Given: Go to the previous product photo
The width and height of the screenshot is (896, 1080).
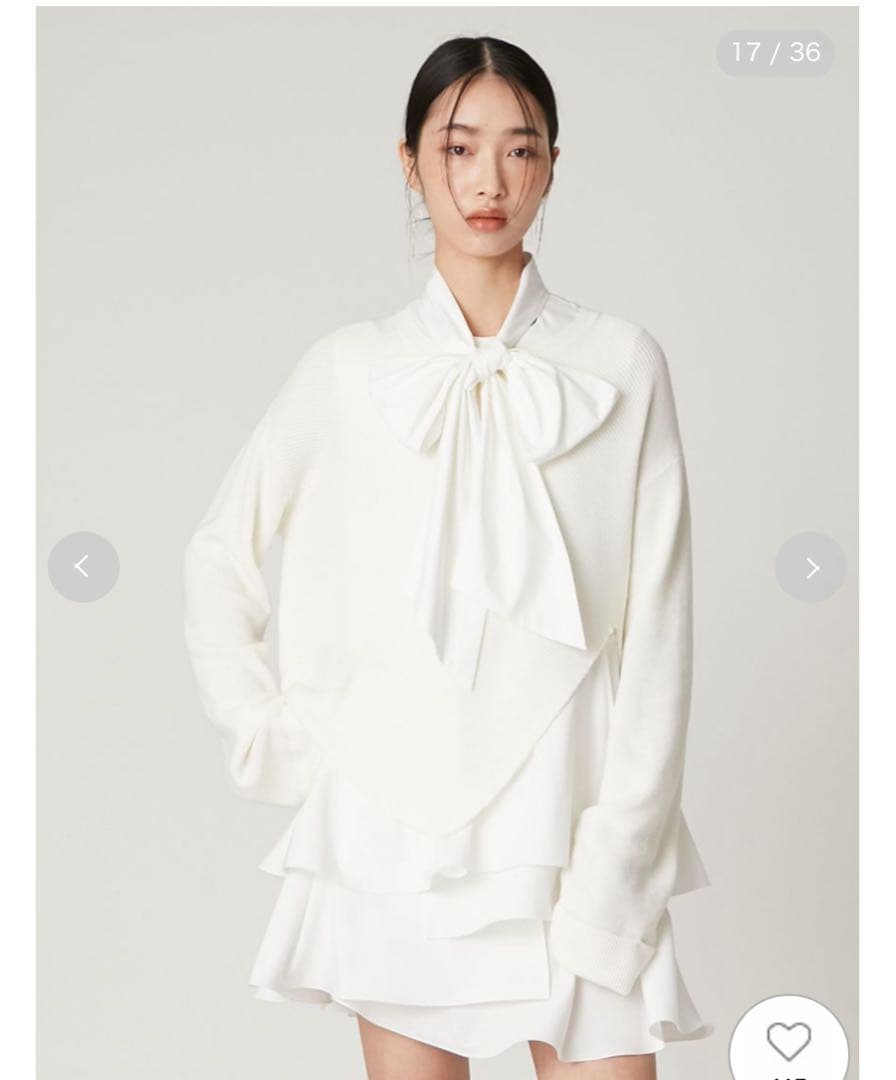Looking at the screenshot, I should (x=84, y=567).
